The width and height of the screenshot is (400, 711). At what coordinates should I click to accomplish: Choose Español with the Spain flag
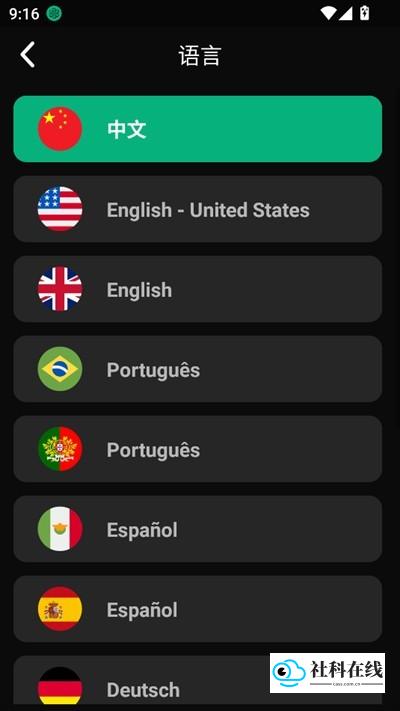point(198,609)
